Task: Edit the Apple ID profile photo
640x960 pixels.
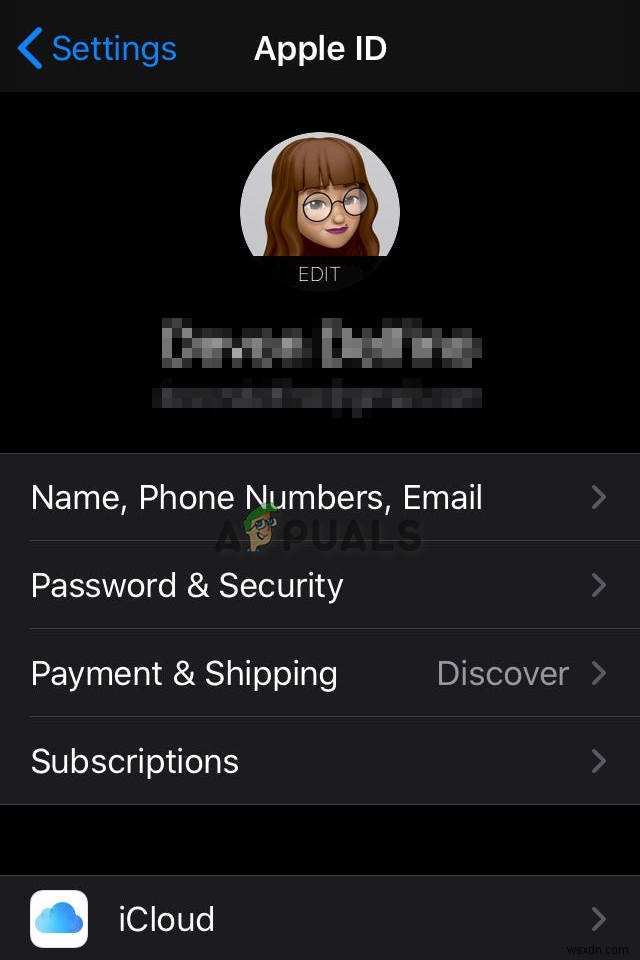Action: 319,273
